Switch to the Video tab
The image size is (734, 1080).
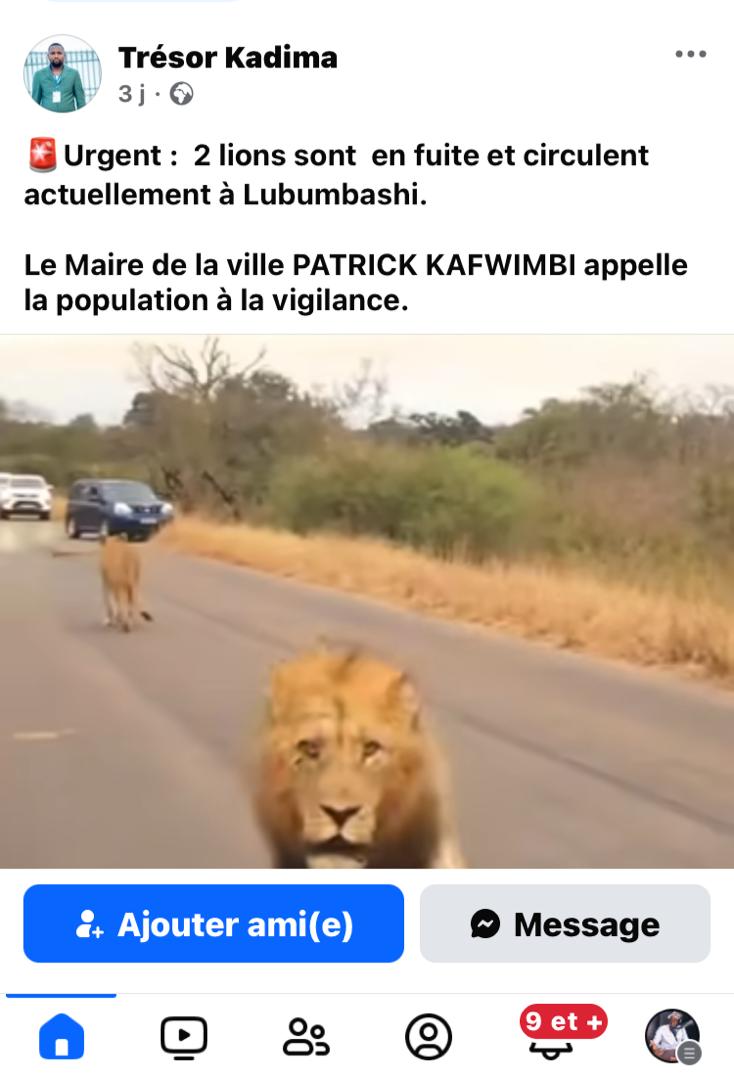tap(184, 1038)
